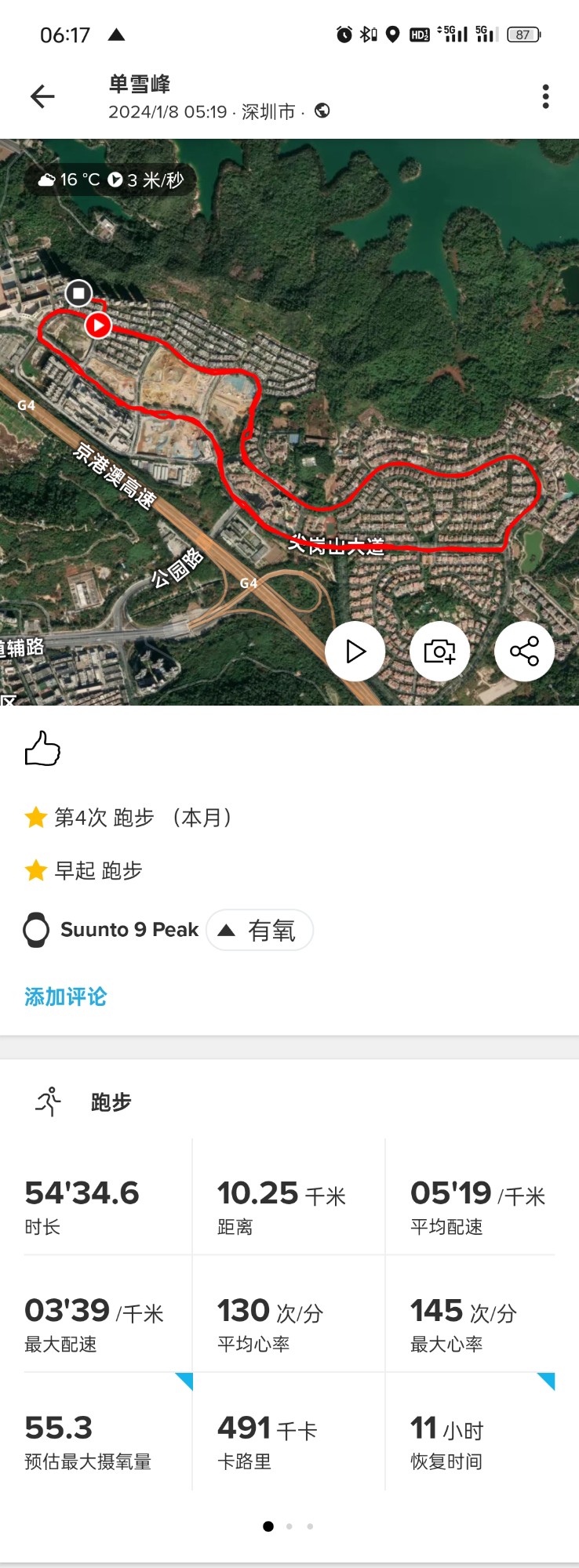Tap the 有氧 aerobic chip
The height and width of the screenshot is (1568, 579).
[x=260, y=931]
